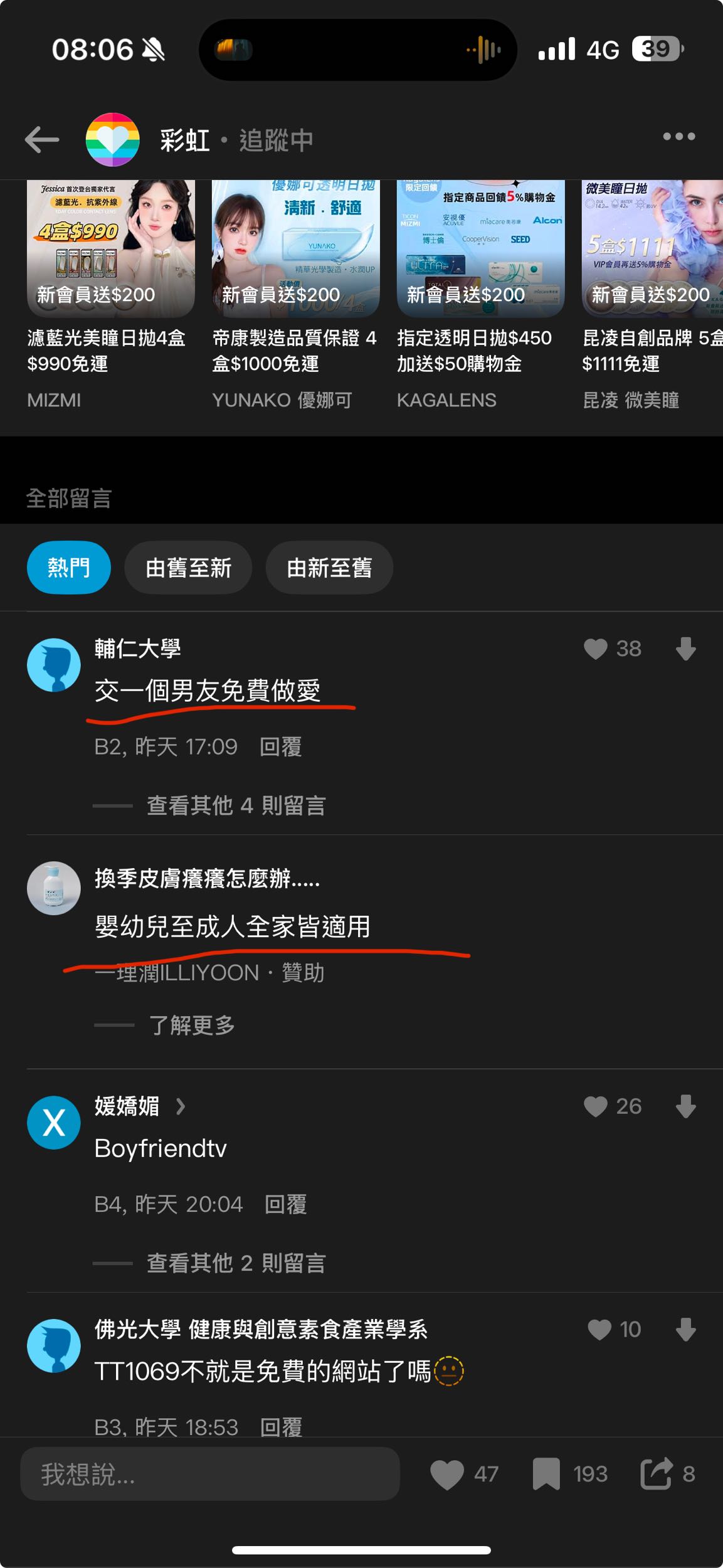Tap the 我想說... comment field

click(x=210, y=1474)
